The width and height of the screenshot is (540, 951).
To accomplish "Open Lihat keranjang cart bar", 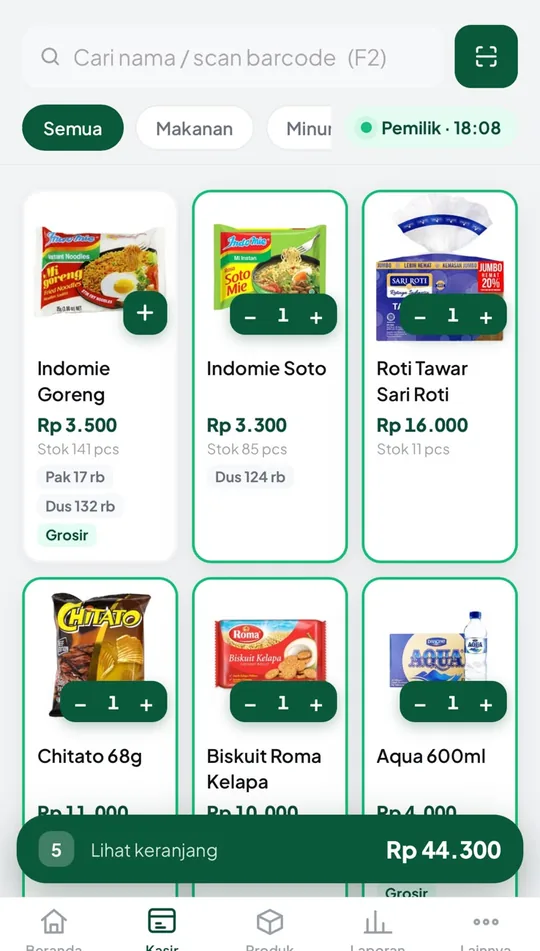I will (269, 850).
